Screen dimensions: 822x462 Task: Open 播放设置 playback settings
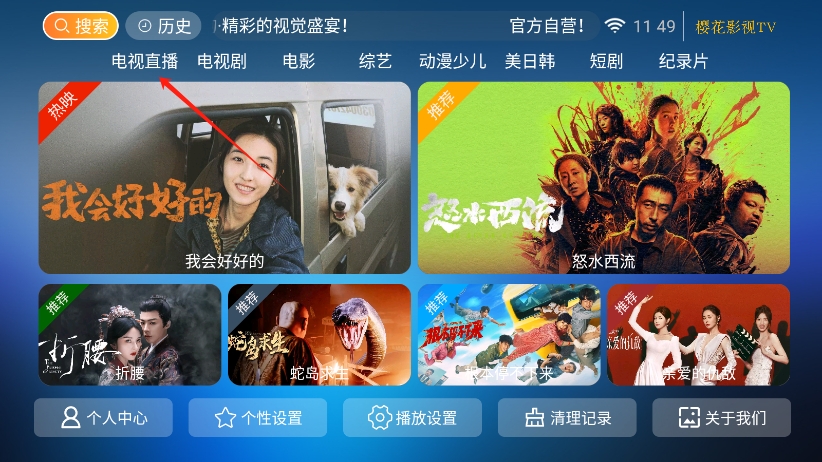point(412,418)
